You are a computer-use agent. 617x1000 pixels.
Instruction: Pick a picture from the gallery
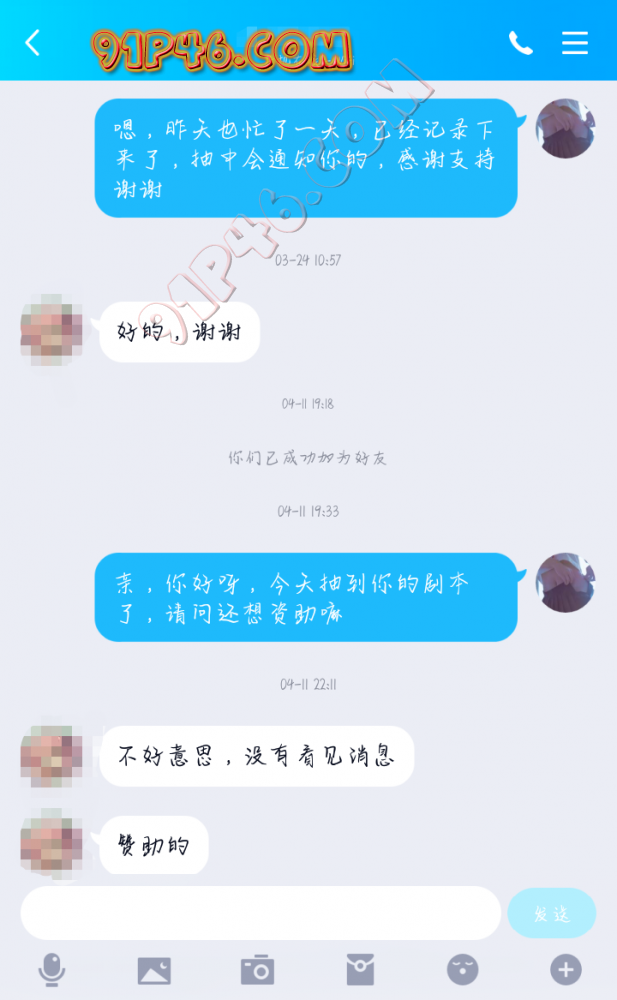[154, 969]
